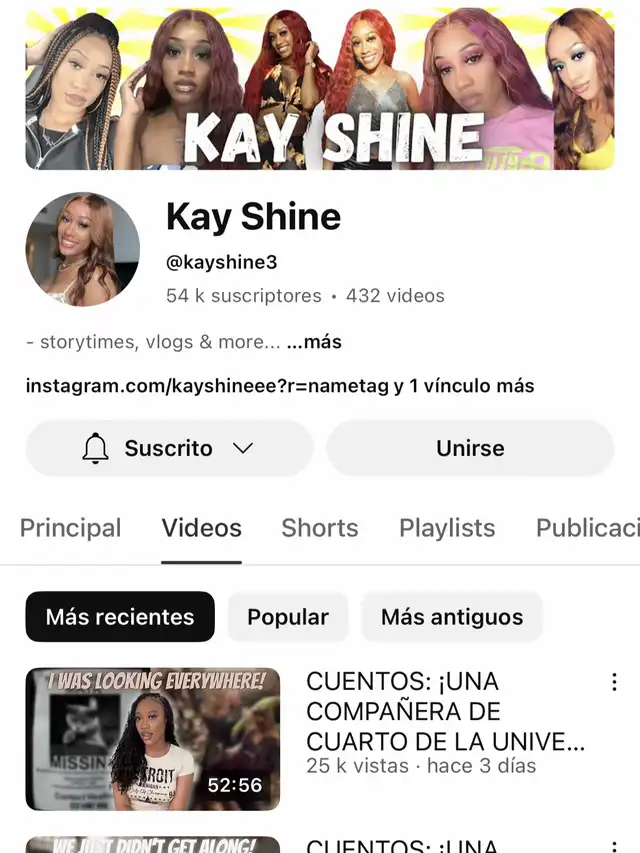
Task: Switch to the Shorts tab
Action: click(320, 528)
